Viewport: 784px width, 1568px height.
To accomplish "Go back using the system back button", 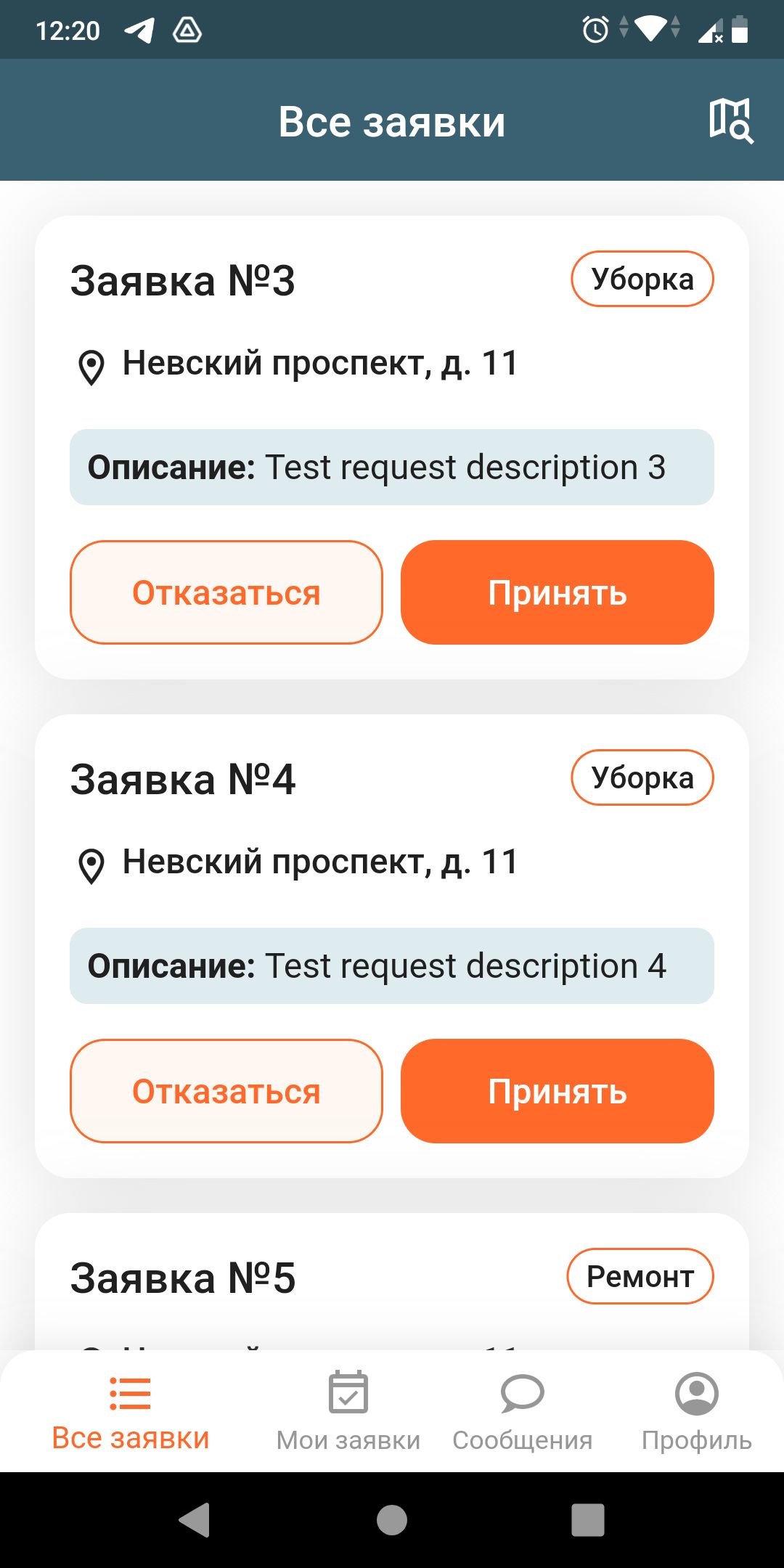I will click(x=195, y=1519).
